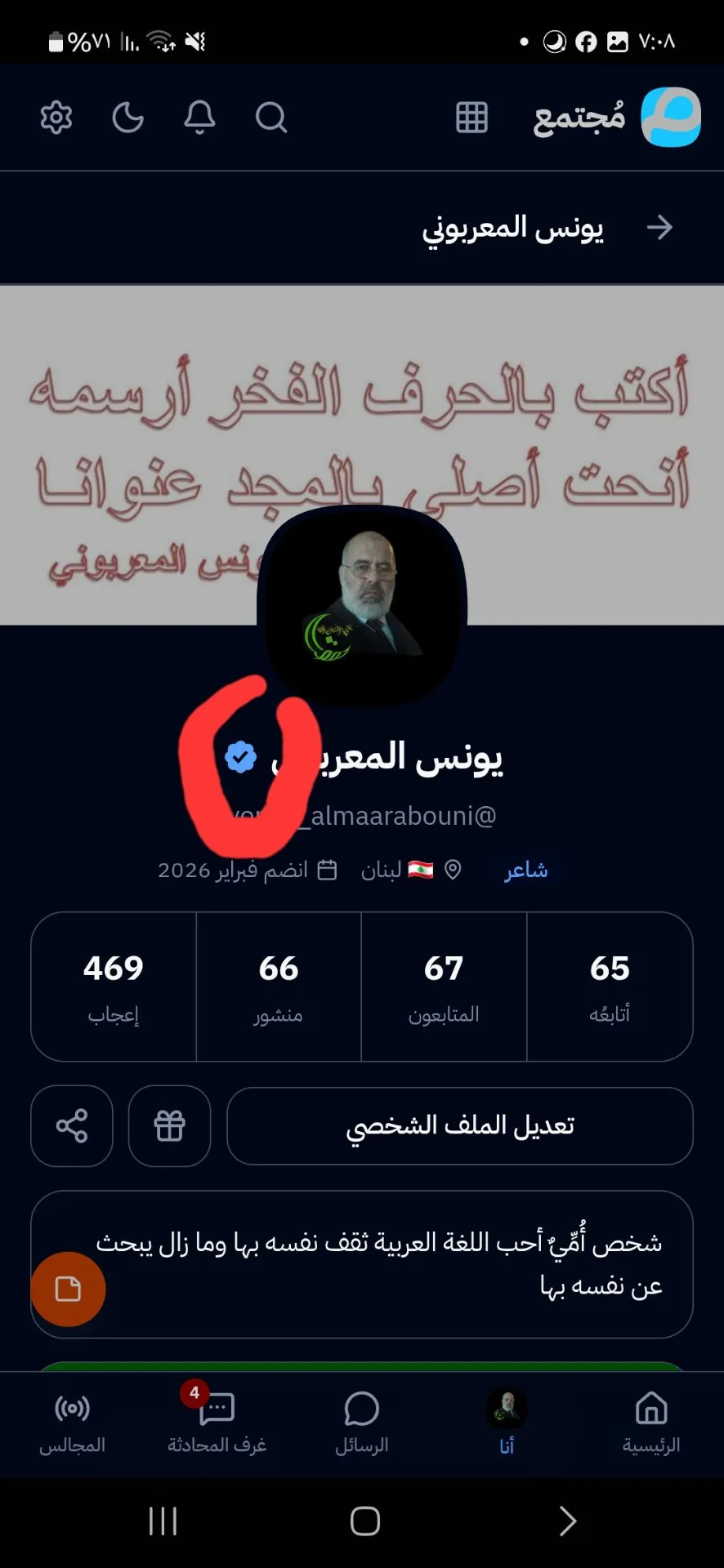Switch to المجالس tab
Image resolution: width=724 pixels, height=1568 pixels.
72,1423
